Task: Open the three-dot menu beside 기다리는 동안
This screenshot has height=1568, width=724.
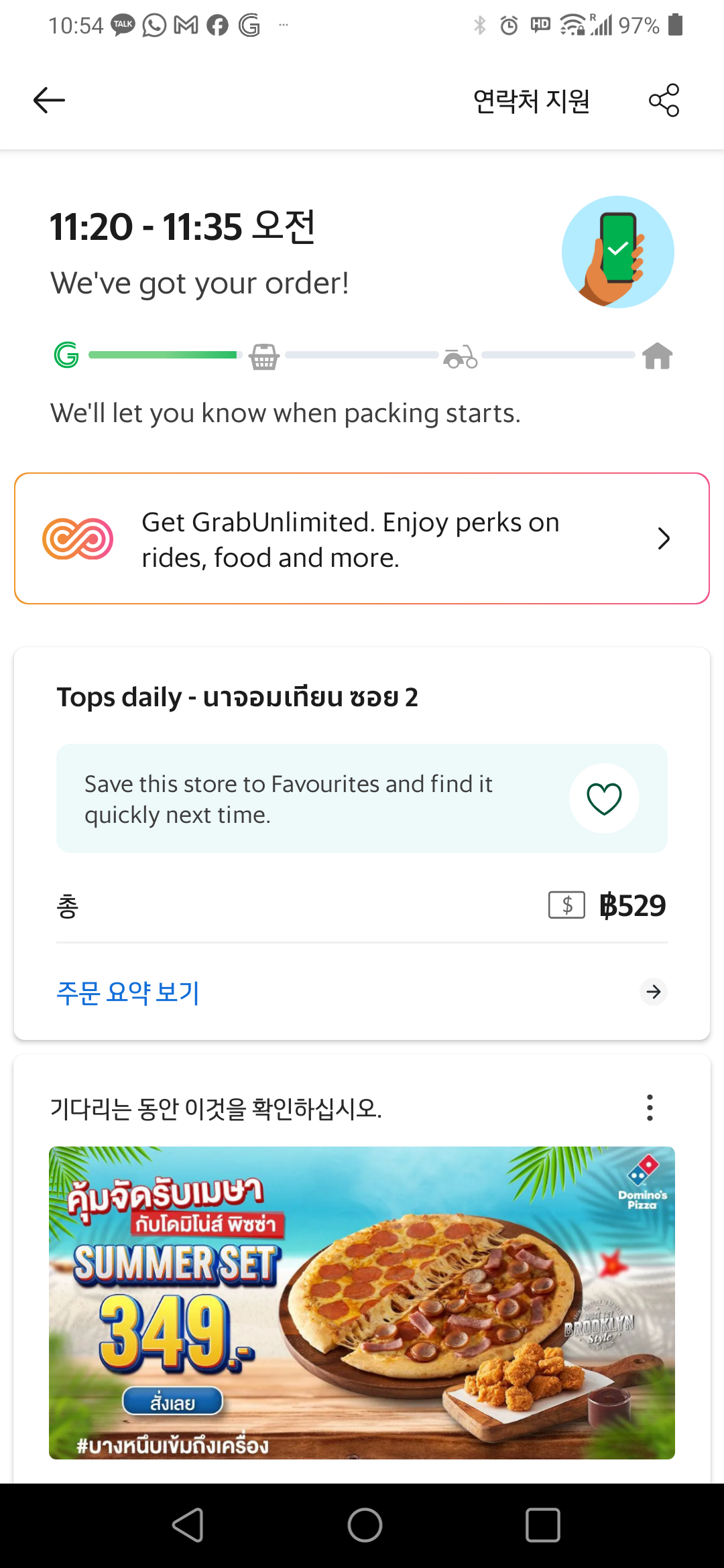Action: (649, 1108)
